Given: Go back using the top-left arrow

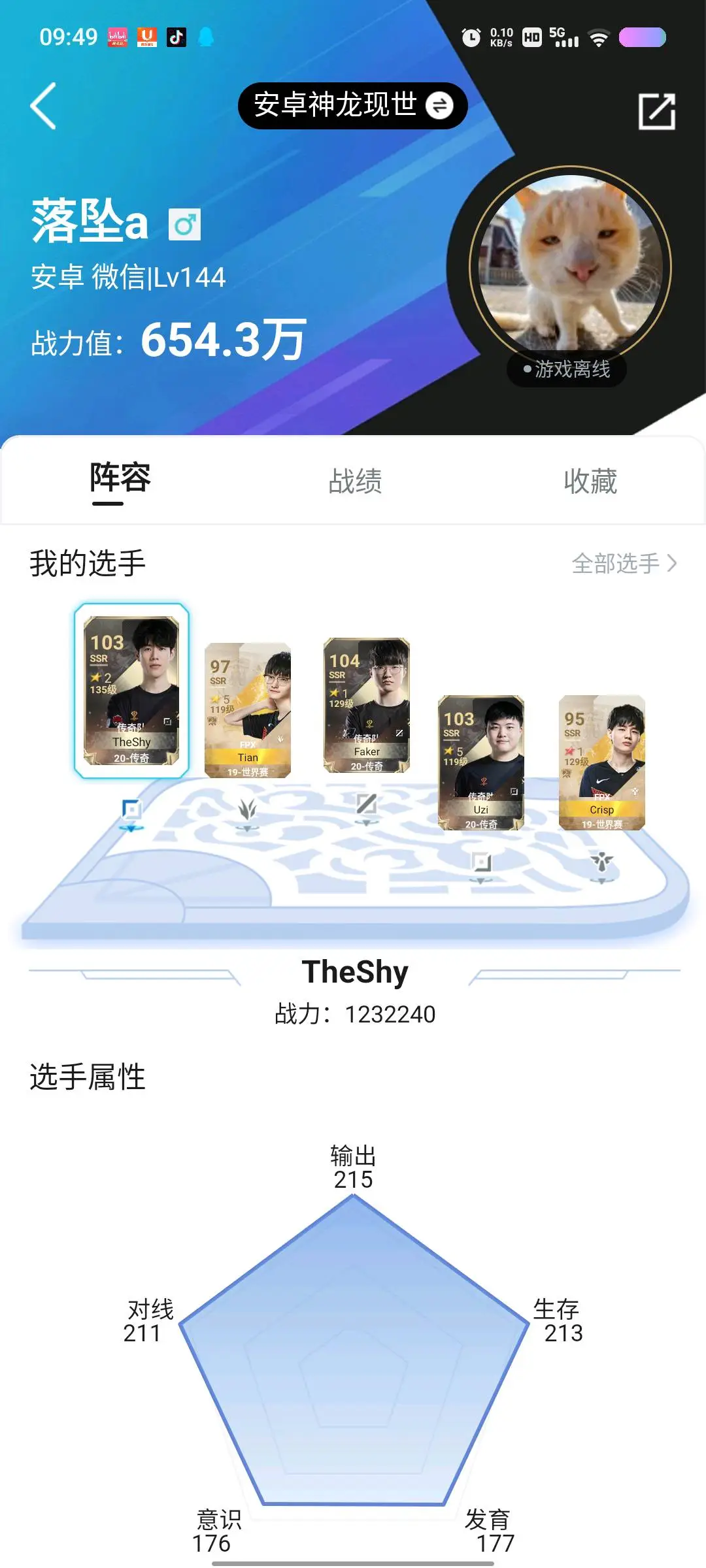Looking at the screenshot, I should (43, 106).
